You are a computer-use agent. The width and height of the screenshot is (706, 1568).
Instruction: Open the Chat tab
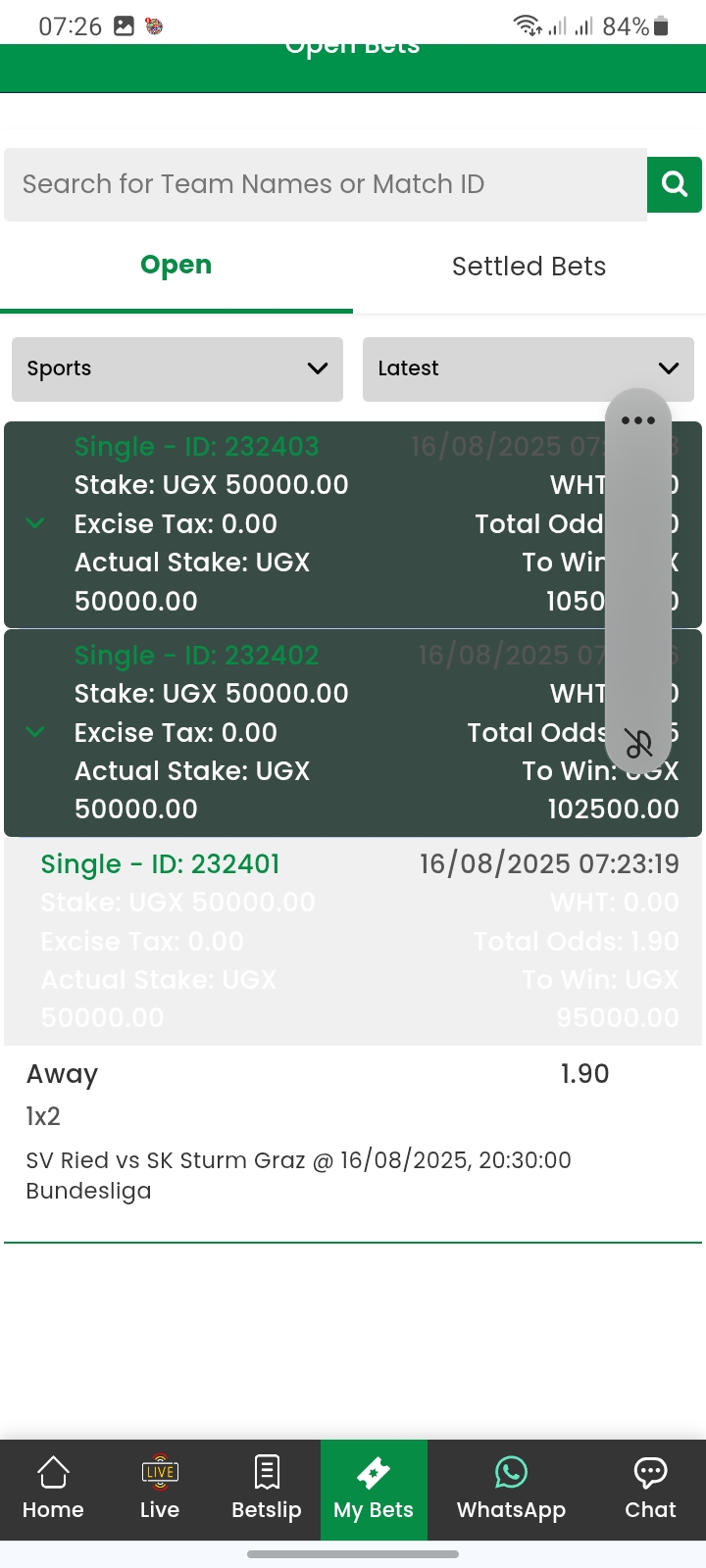click(650, 1488)
